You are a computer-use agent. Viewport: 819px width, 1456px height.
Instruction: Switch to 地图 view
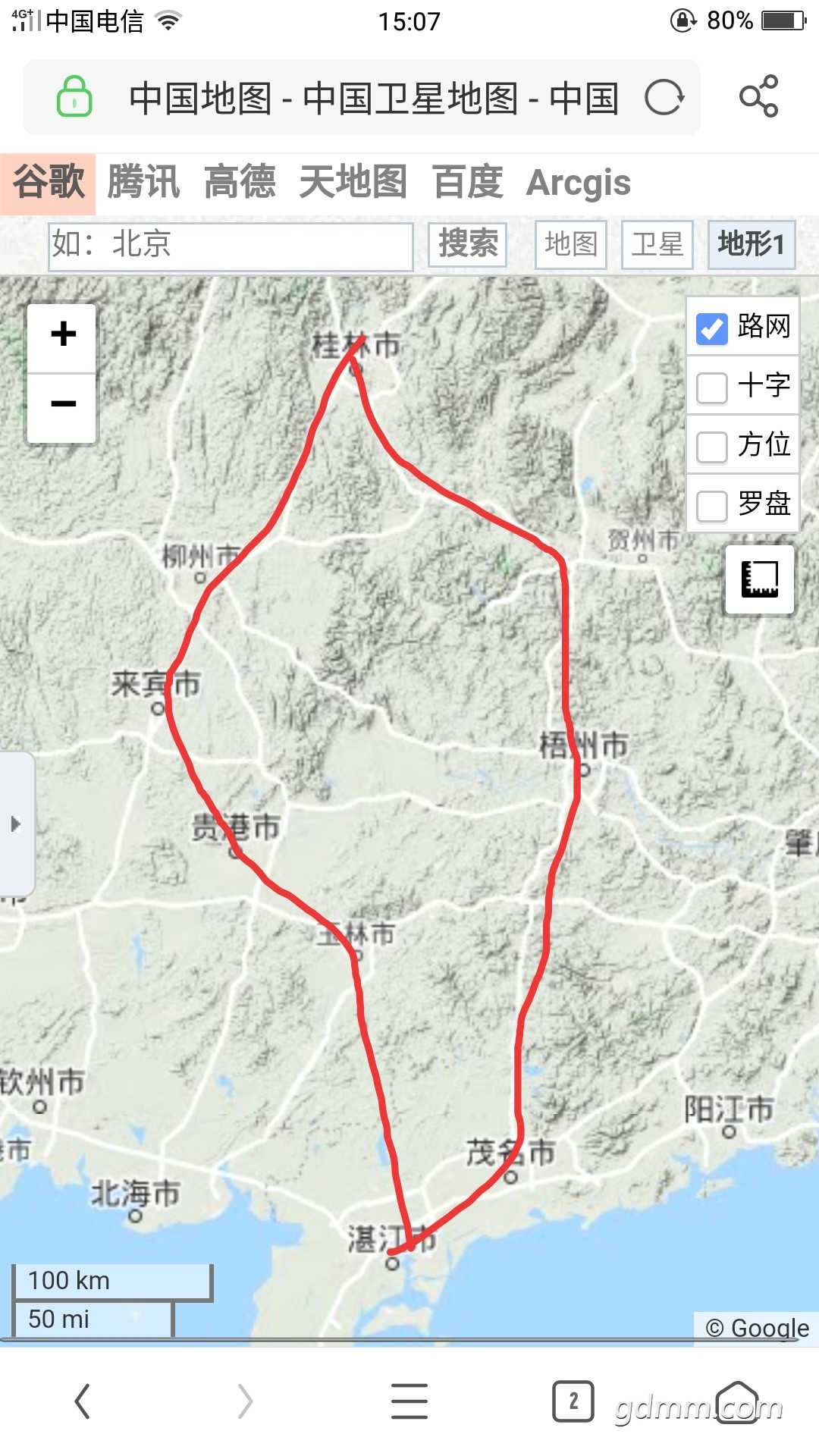click(570, 245)
